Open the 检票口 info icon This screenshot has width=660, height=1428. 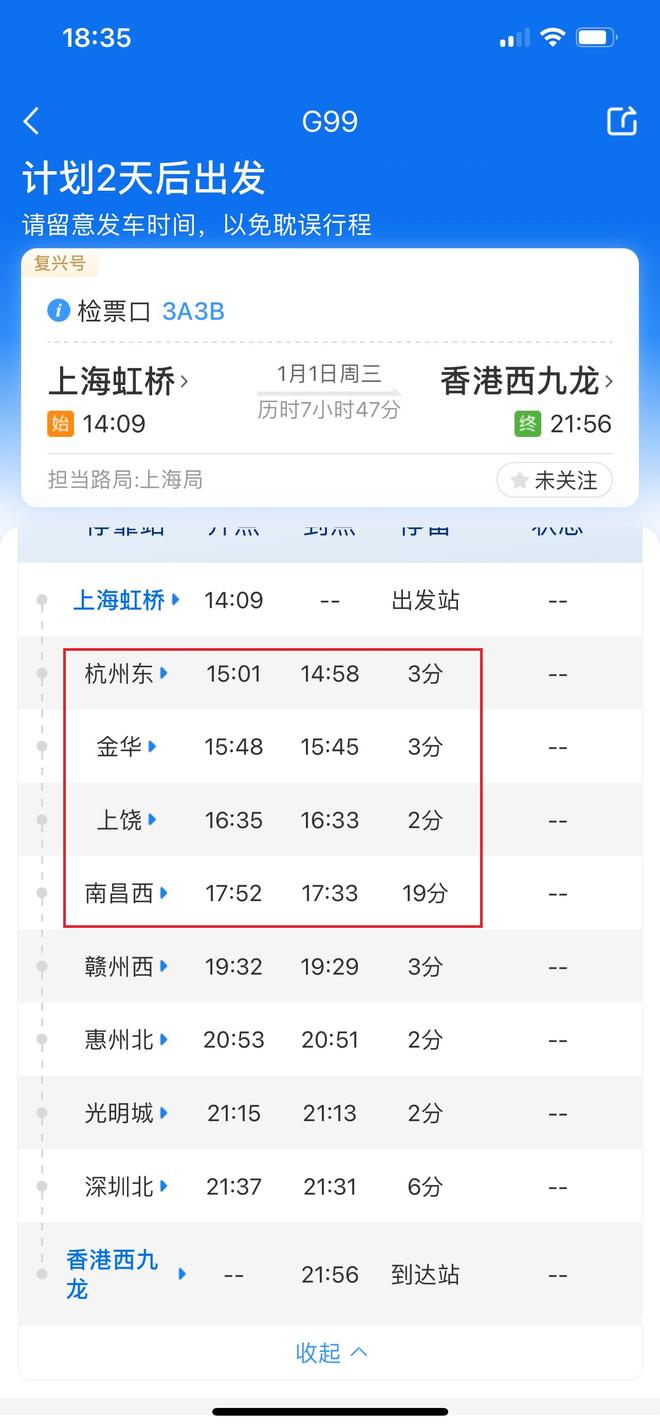click(x=59, y=311)
